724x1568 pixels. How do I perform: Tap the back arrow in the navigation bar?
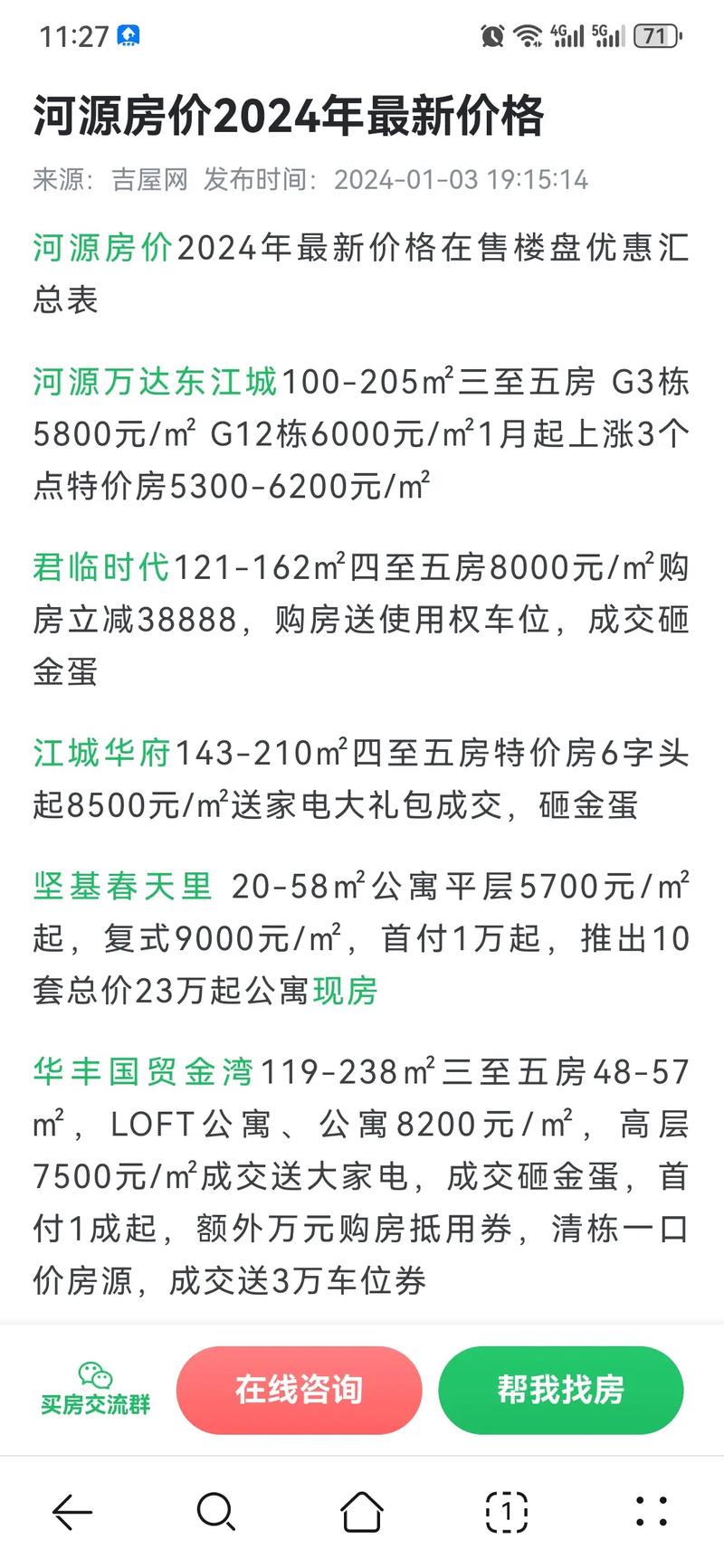tap(72, 1510)
